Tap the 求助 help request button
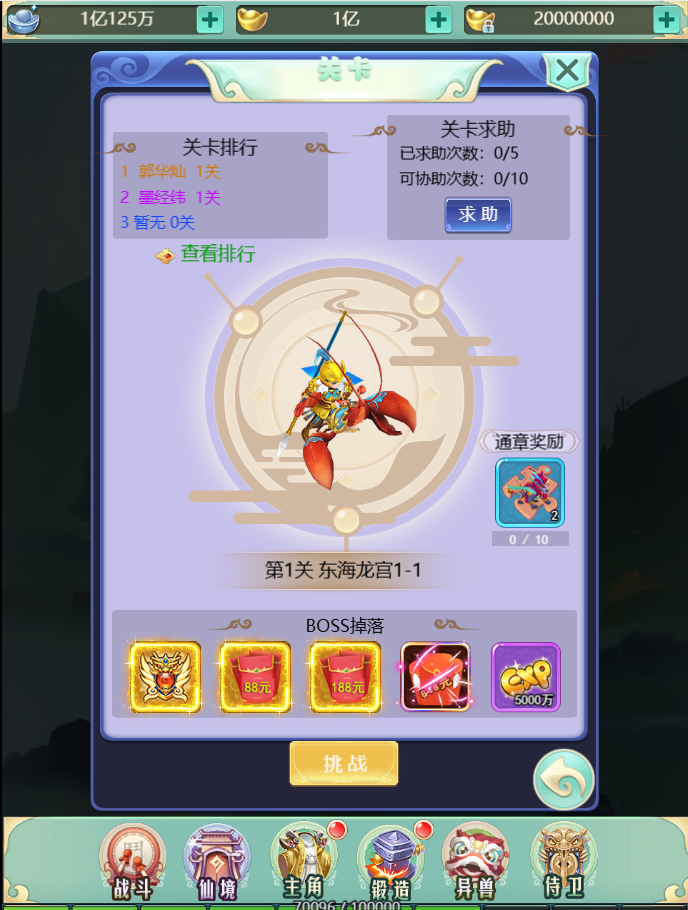The height and width of the screenshot is (910, 688). (x=478, y=215)
